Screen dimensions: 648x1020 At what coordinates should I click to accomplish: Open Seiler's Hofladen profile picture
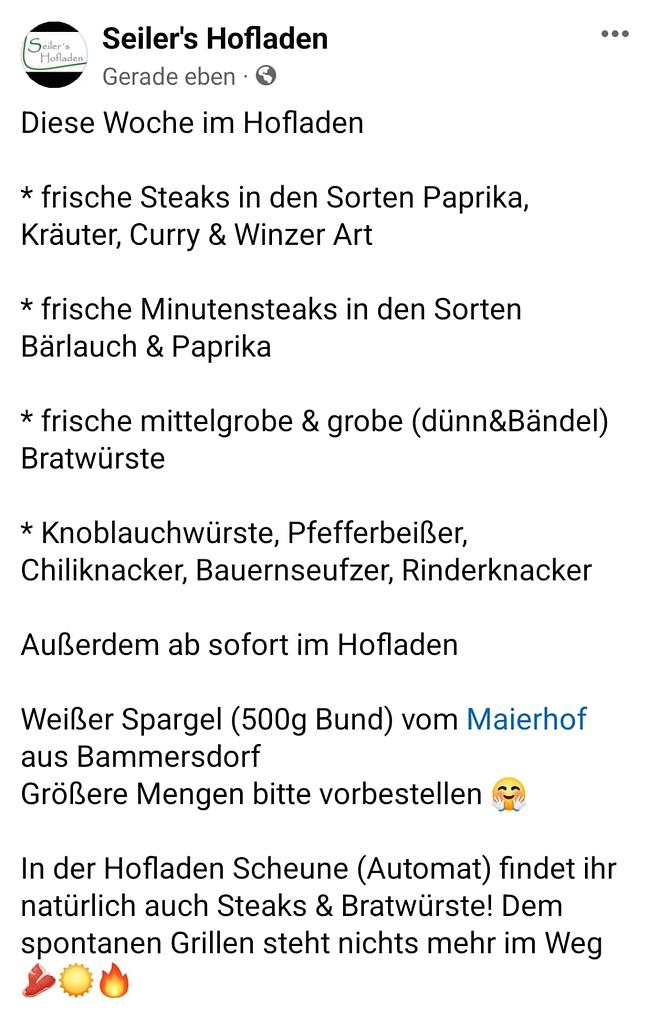[x=54, y=54]
